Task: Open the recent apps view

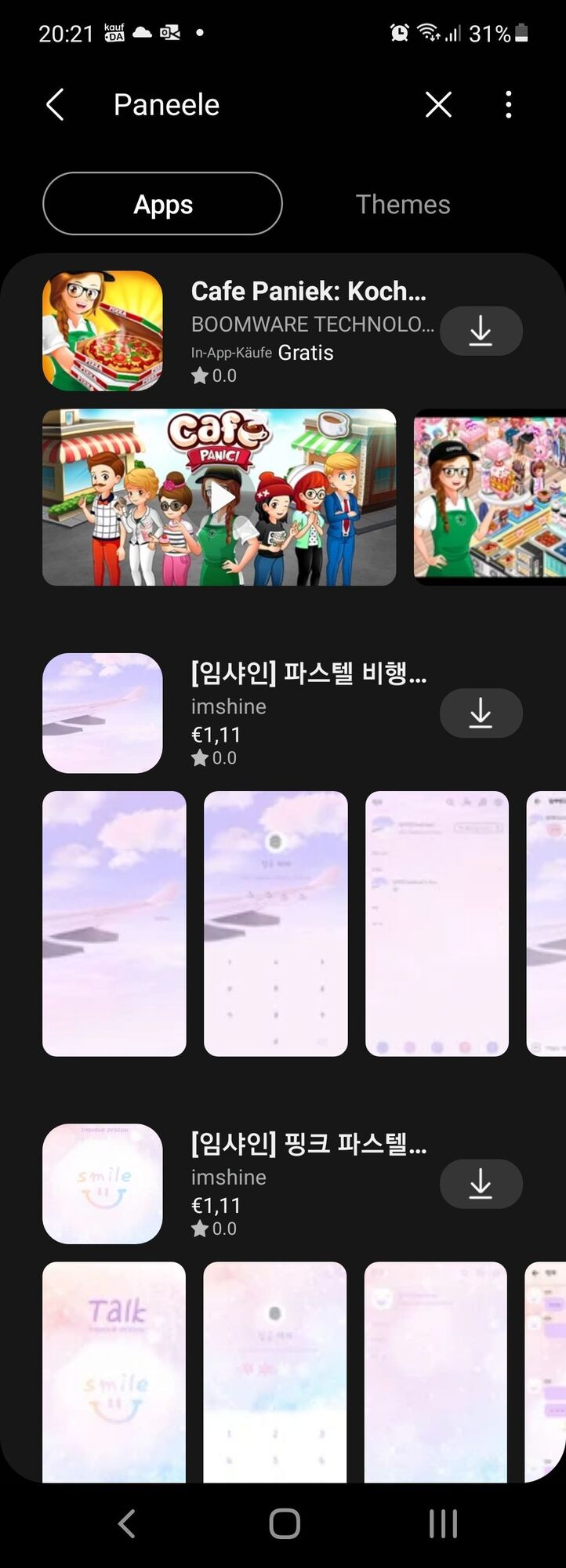Action: [x=443, y=1524]
